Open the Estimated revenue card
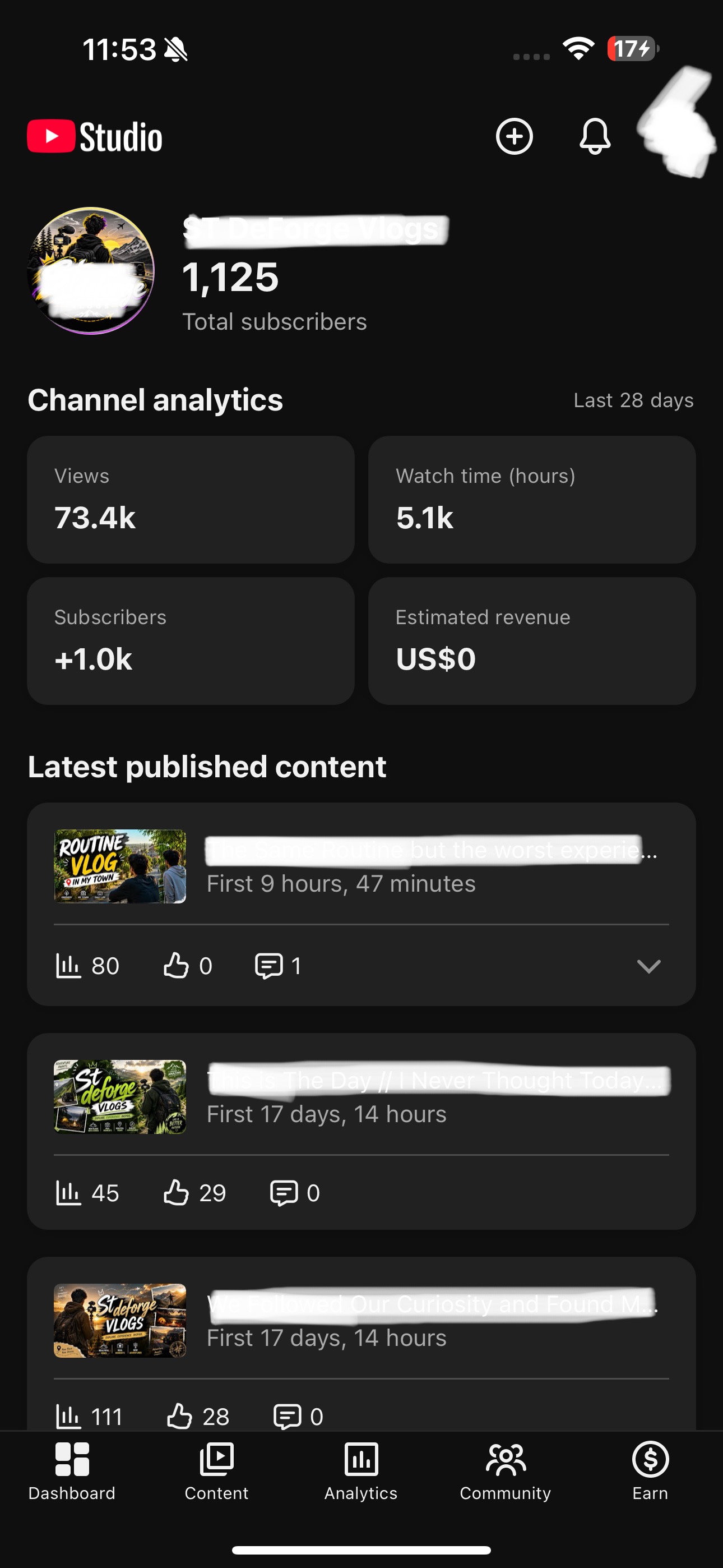The height and width of the screenshot is (1568, 723). [532, 641]
